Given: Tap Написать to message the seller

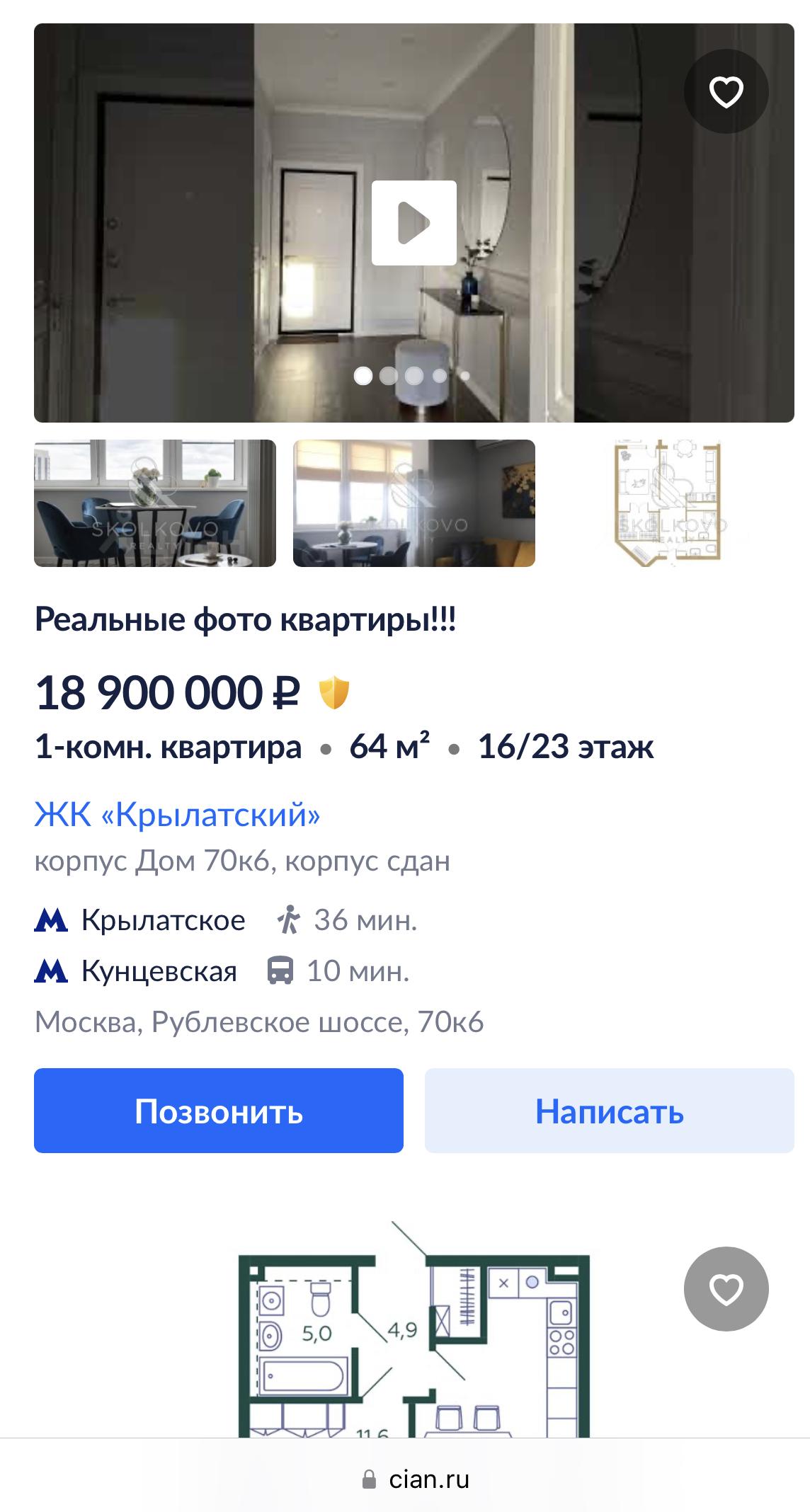Looking at the screenshot, I should [609, 1111].
